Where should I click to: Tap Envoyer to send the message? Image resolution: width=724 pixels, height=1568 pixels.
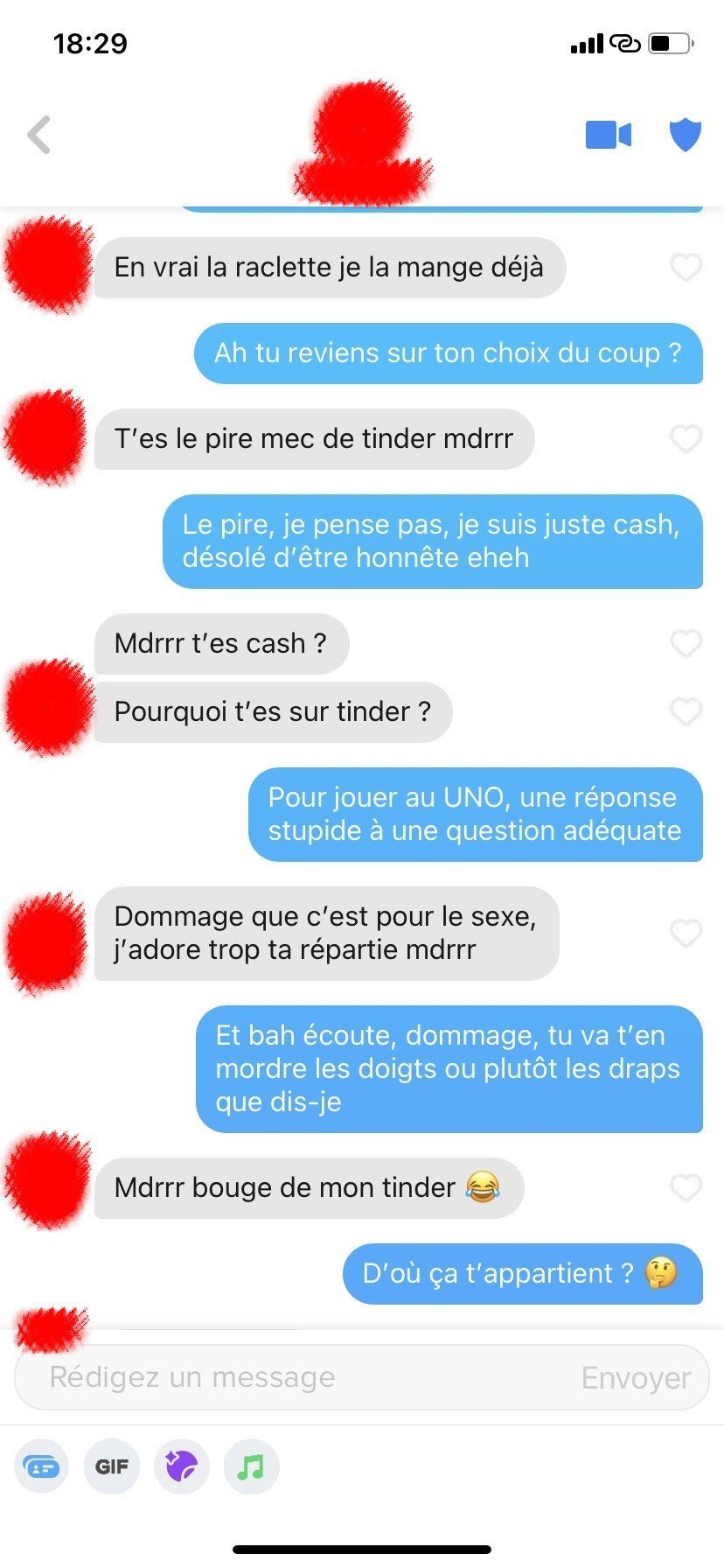pyautogui.click(x=636, y=1378)
